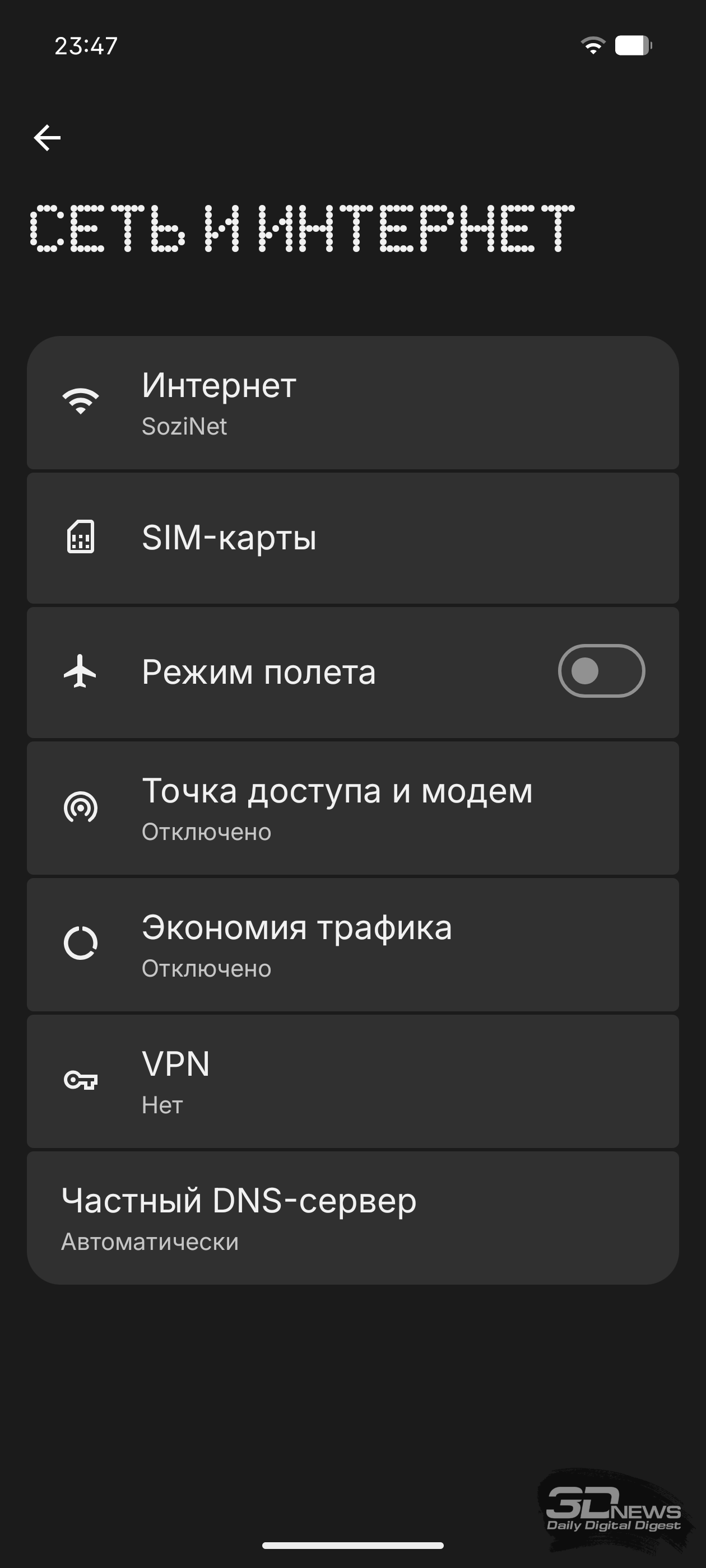Viewport: 706px width, 1568px height.
Task: Open Интернет settings with SoziNet
Action: tap(352, 403)
